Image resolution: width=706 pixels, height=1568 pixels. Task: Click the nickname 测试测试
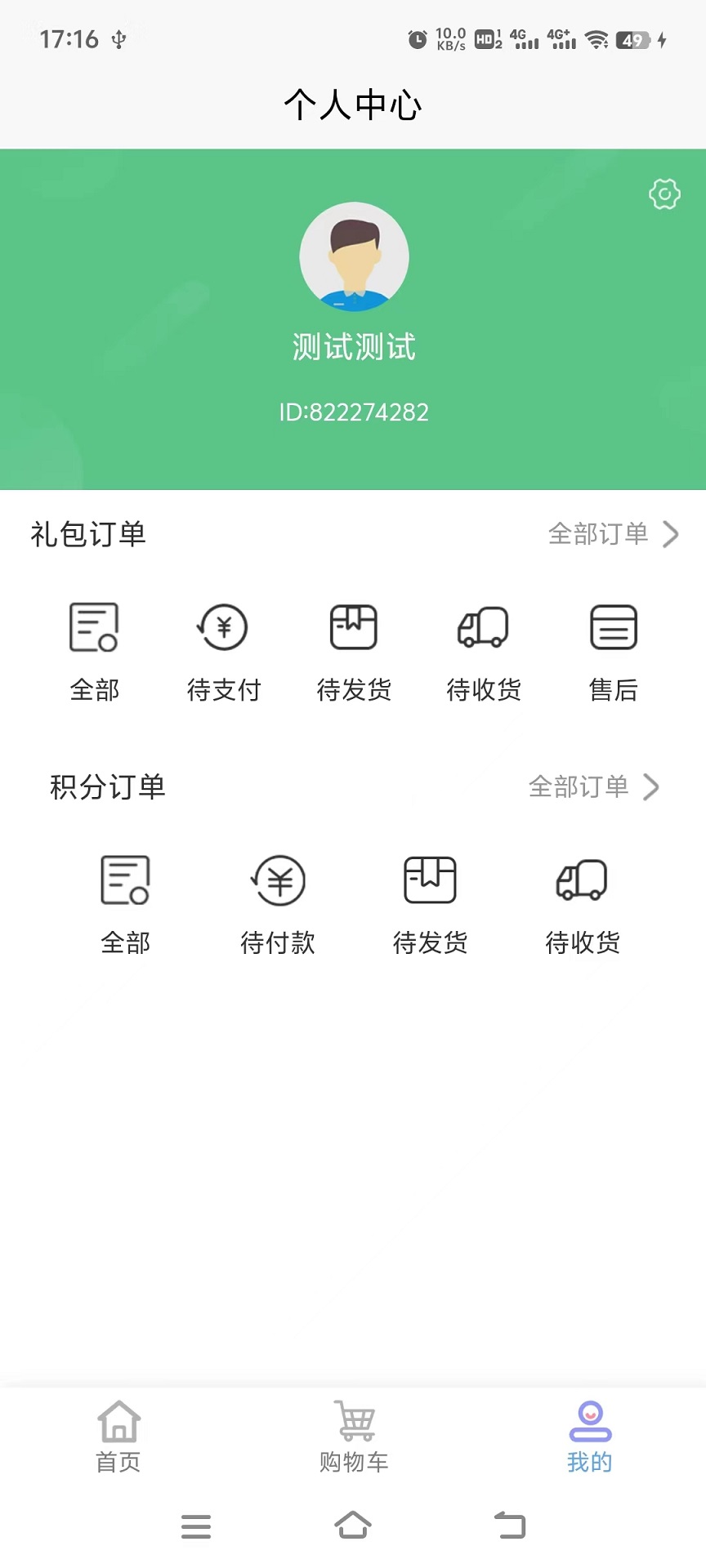click(x=353, y=346)
